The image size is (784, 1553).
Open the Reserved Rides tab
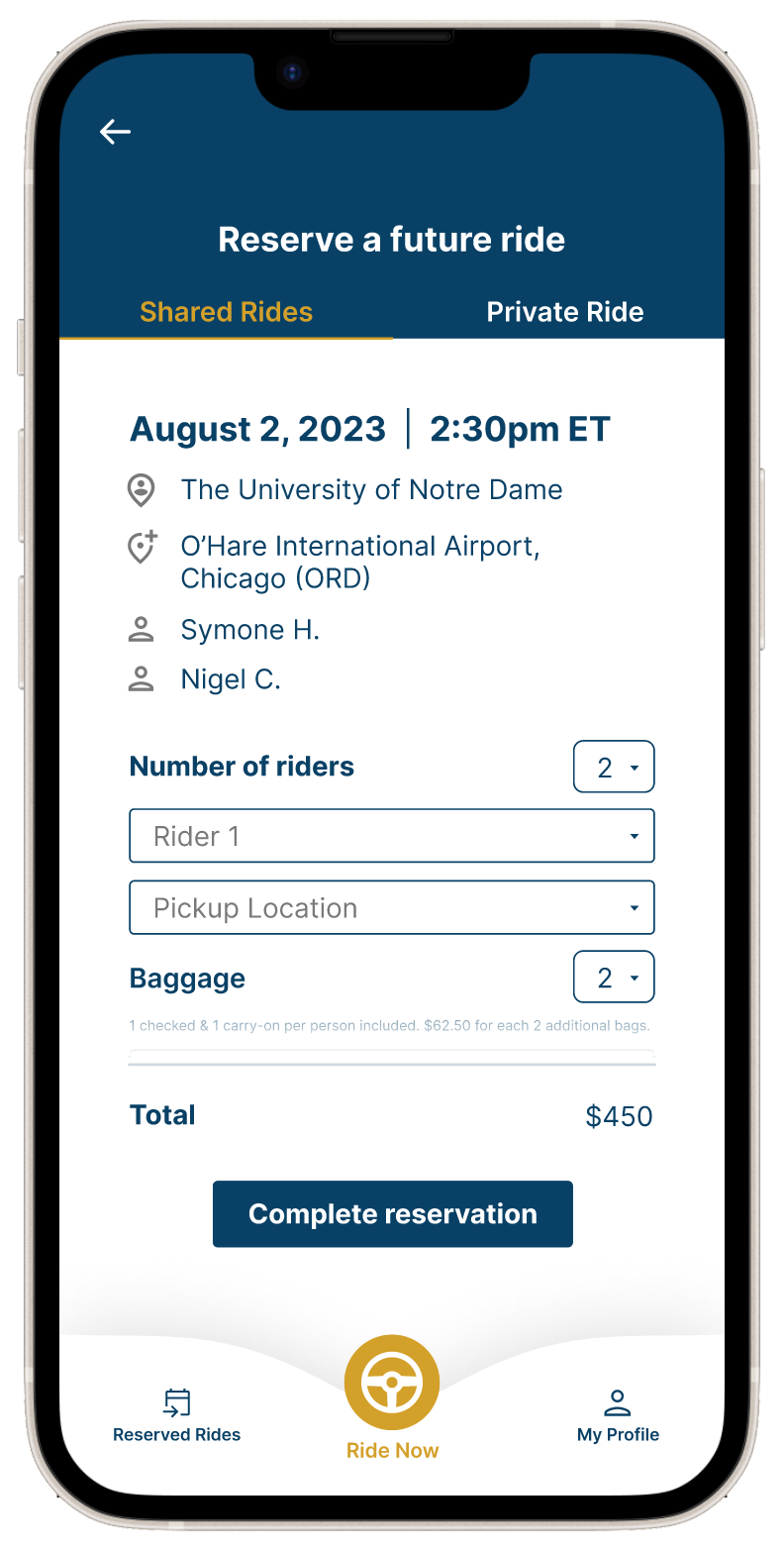coord(177,1416)
